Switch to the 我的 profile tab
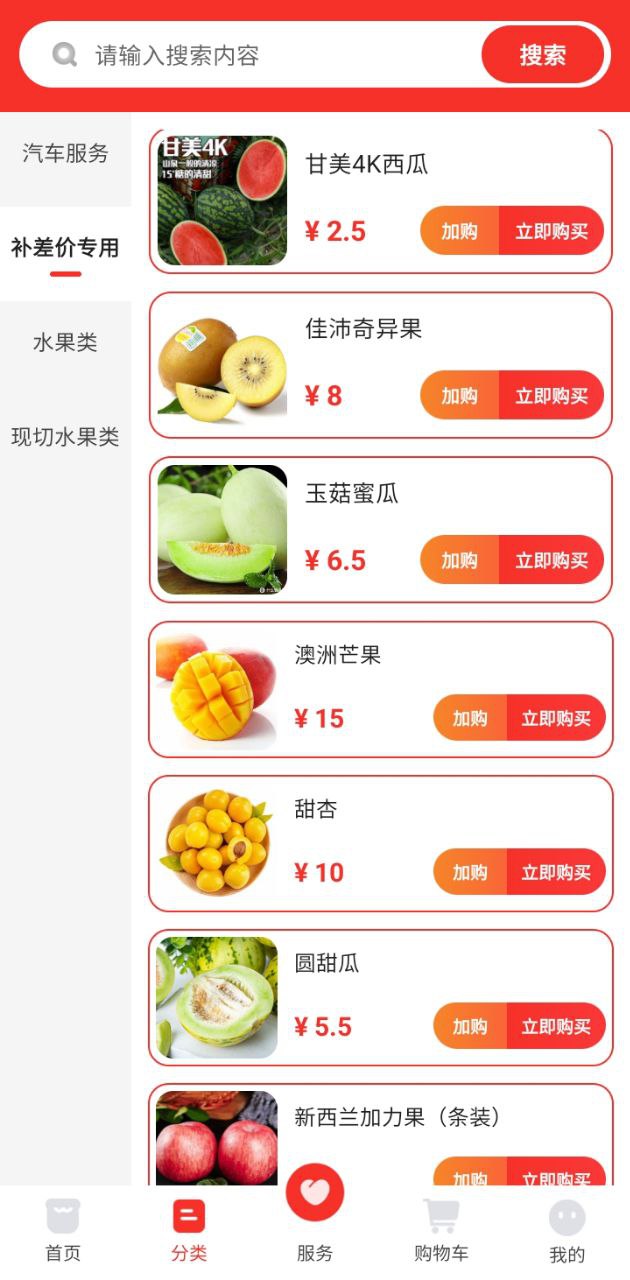 (x=567, y=1231)
